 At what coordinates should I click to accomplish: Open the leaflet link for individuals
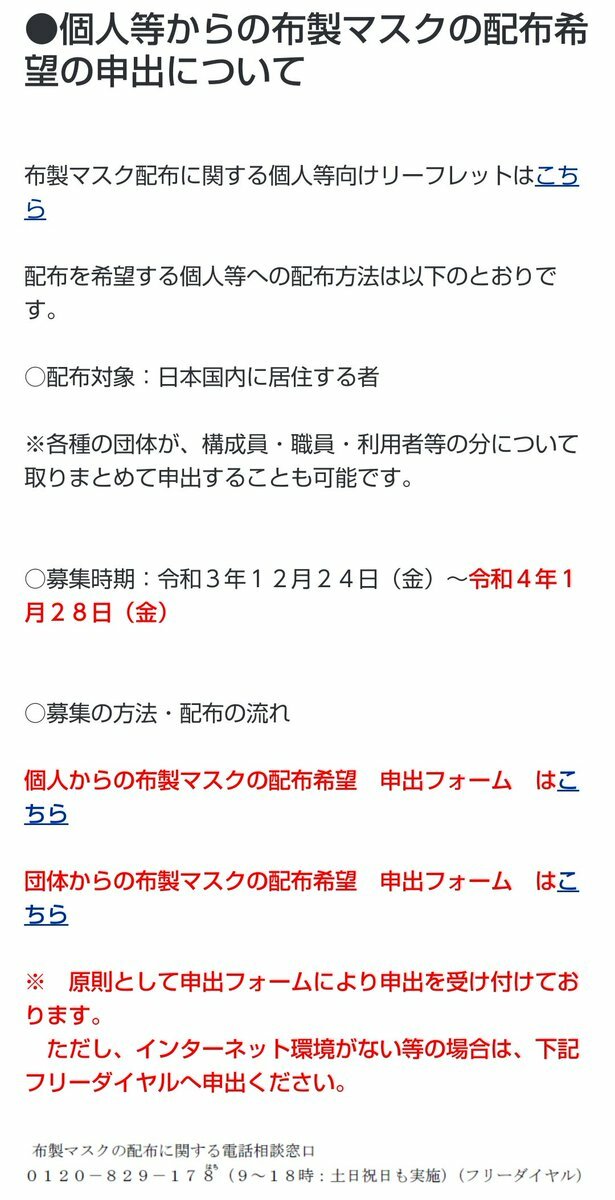556,177
